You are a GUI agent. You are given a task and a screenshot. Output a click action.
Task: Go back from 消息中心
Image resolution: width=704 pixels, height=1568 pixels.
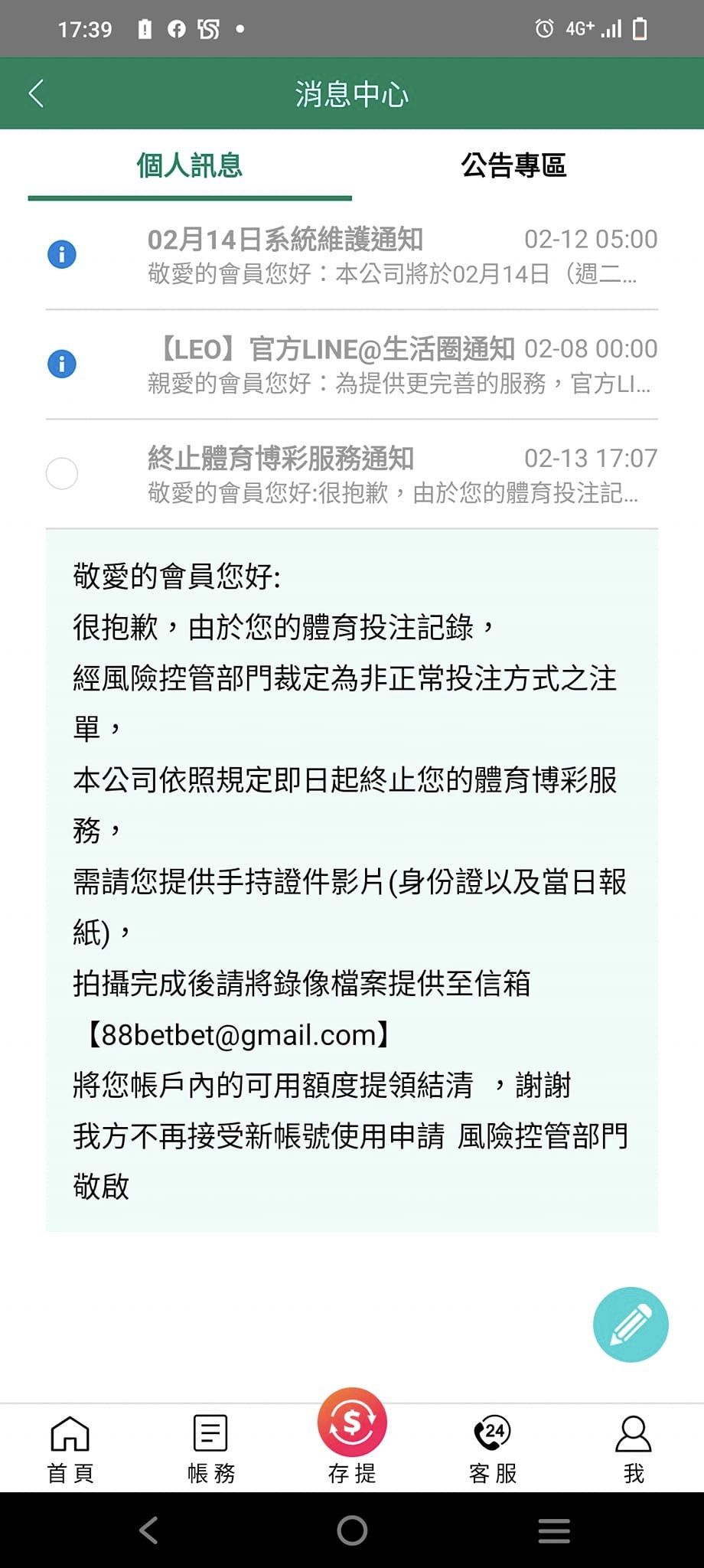tap(36, 93)
